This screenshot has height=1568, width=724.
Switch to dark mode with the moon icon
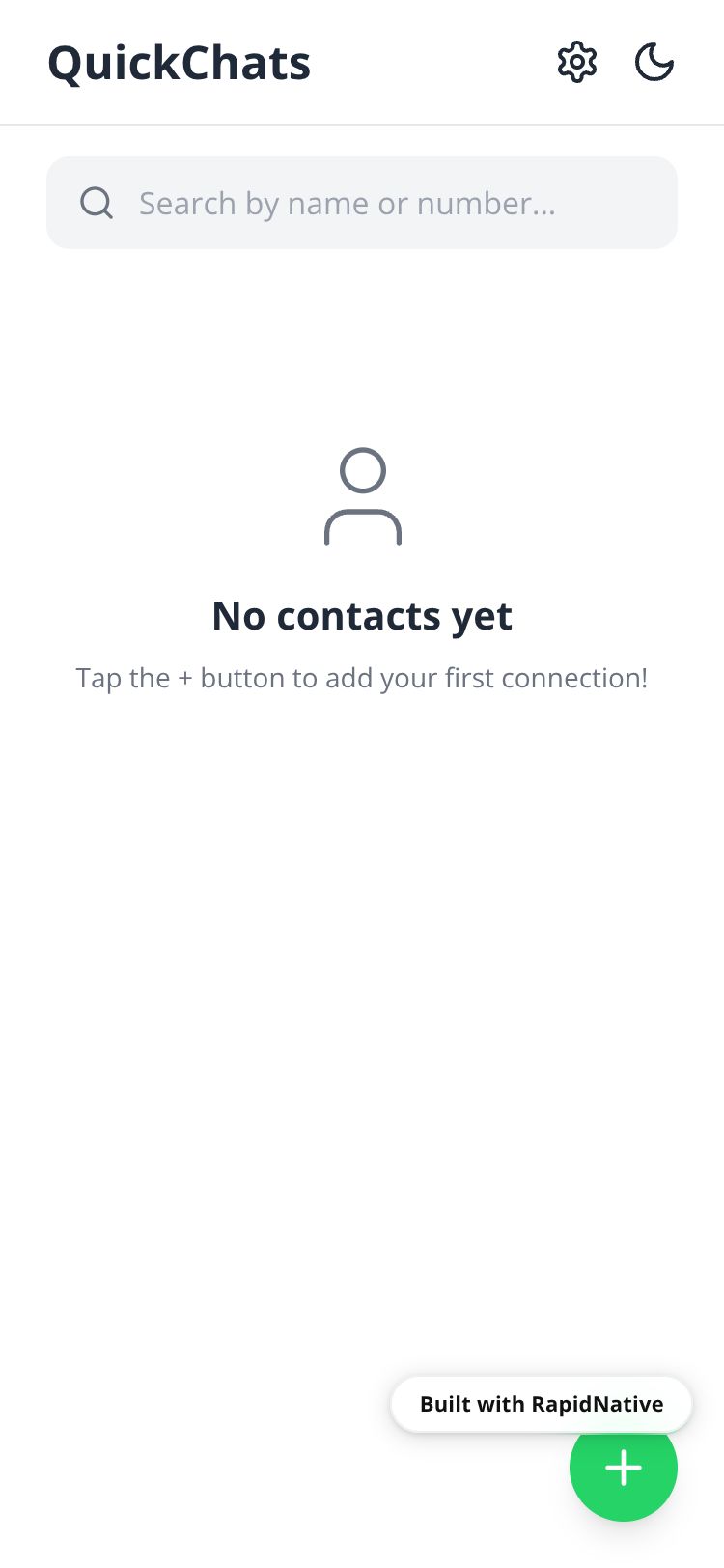click(x=654, y=63)
